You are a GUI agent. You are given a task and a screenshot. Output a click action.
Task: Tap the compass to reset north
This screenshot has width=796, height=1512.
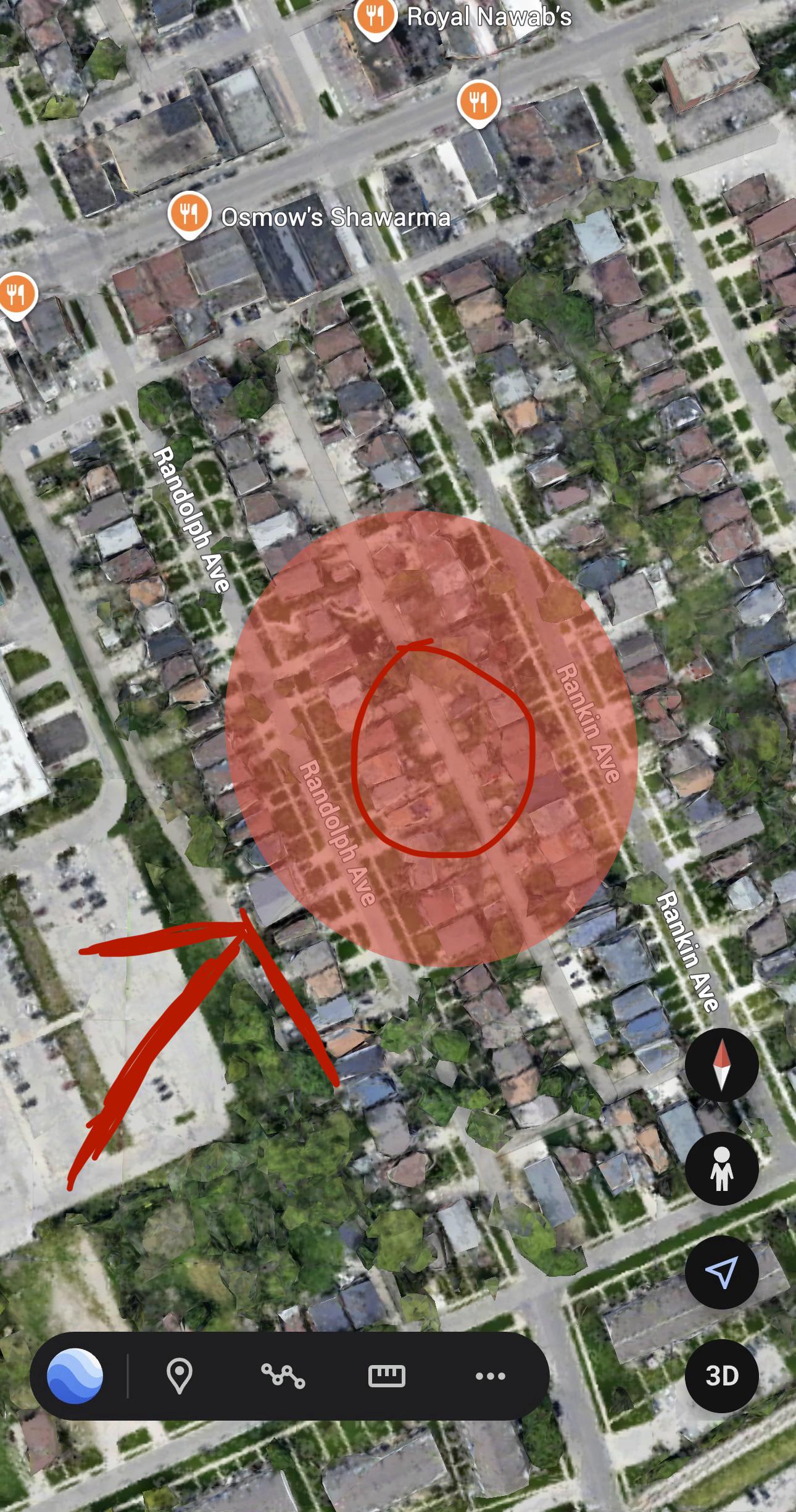(x=721, y=1065)
